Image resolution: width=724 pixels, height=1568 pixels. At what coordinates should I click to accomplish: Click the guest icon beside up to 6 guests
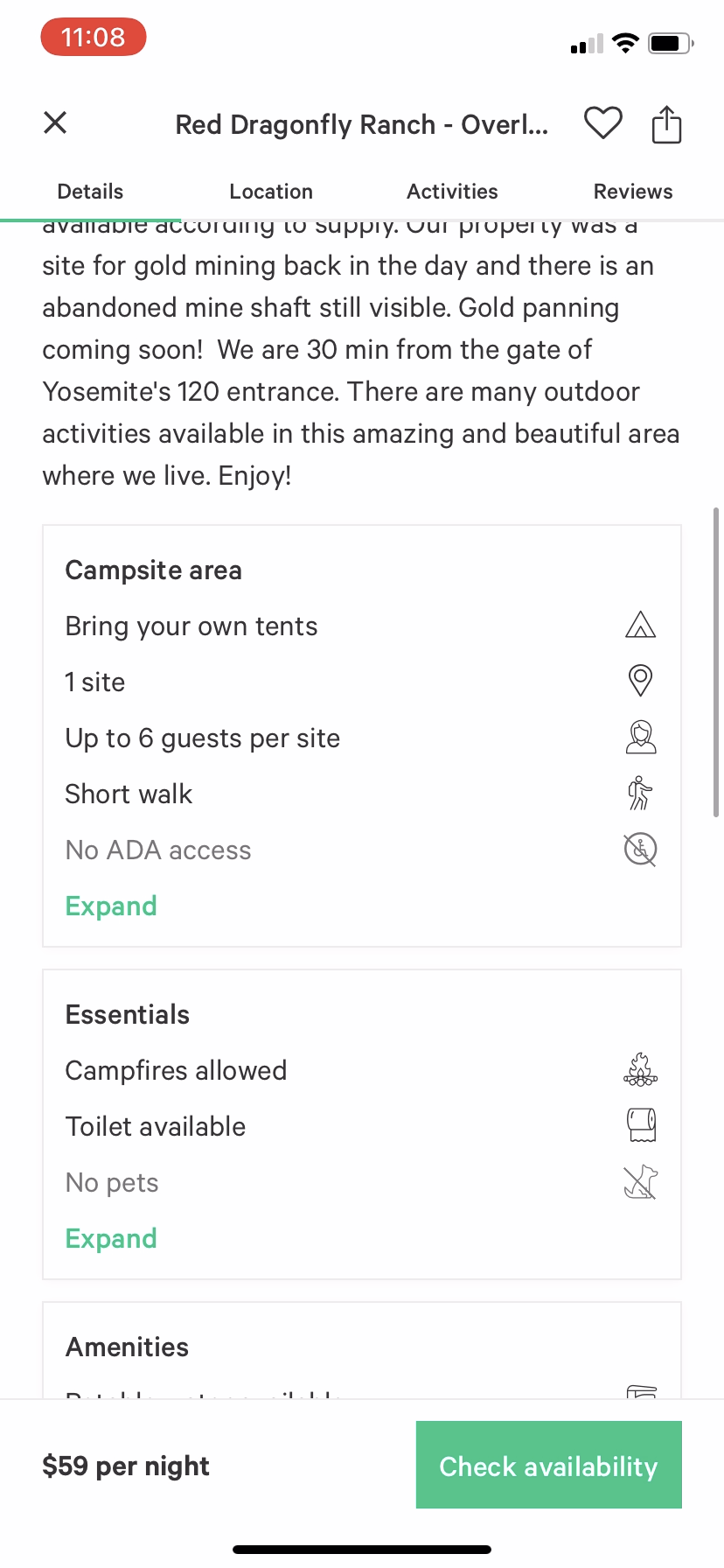click(x=640, y=737)
